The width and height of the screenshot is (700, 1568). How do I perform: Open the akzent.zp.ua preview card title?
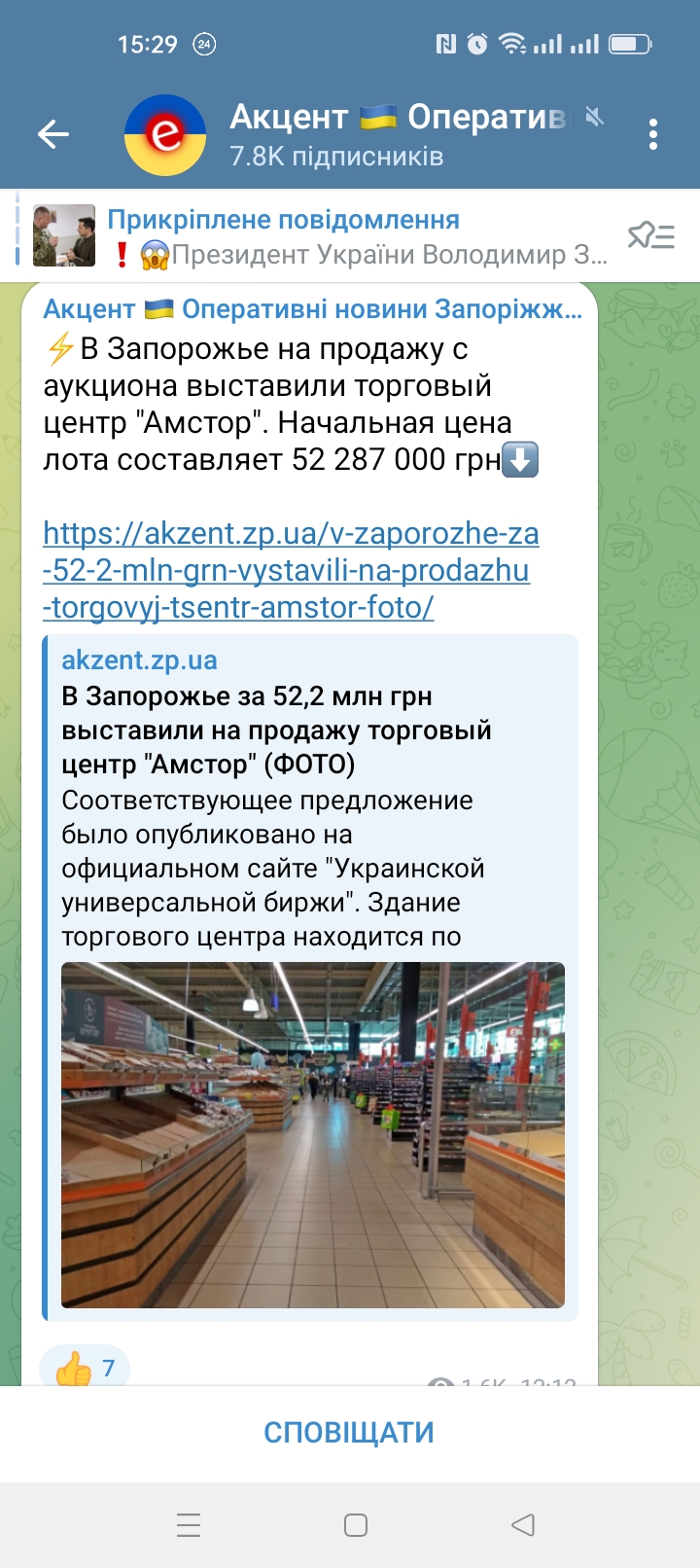[x=276, y=731]
